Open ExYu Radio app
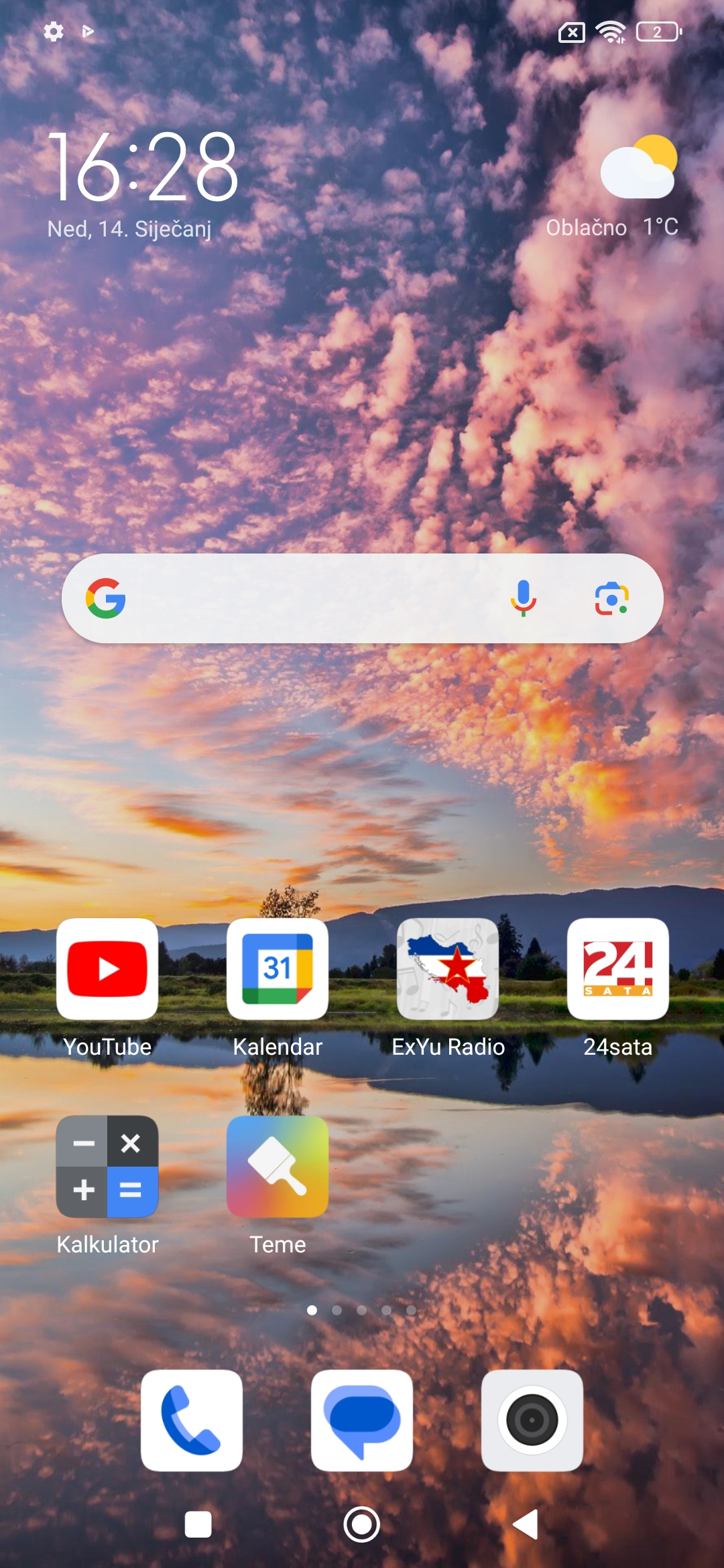This screenshot has width=724, height=1568. click(x=448, y=969)
